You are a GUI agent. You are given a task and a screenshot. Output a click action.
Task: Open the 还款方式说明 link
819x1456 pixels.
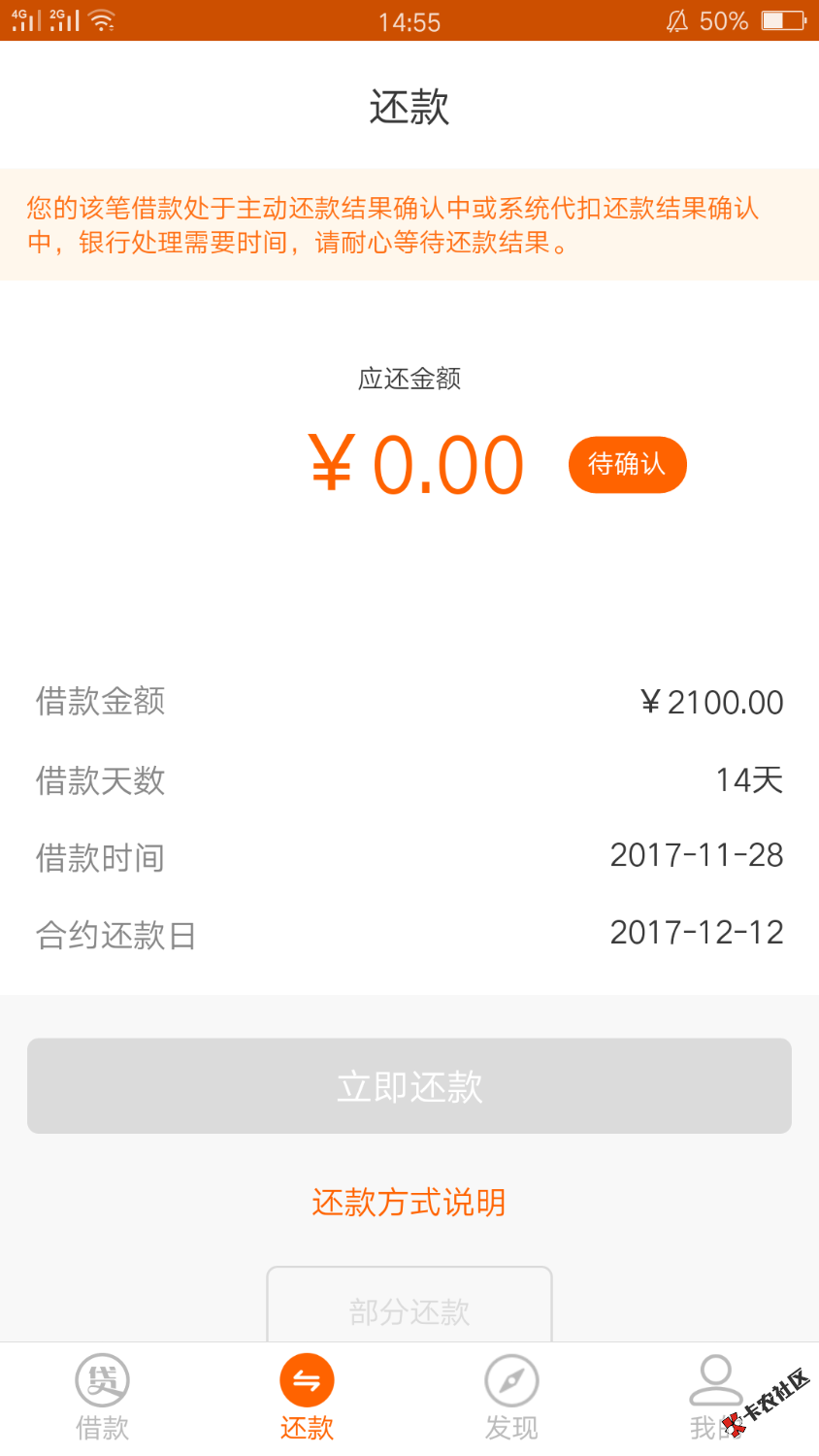point(409,1203)
